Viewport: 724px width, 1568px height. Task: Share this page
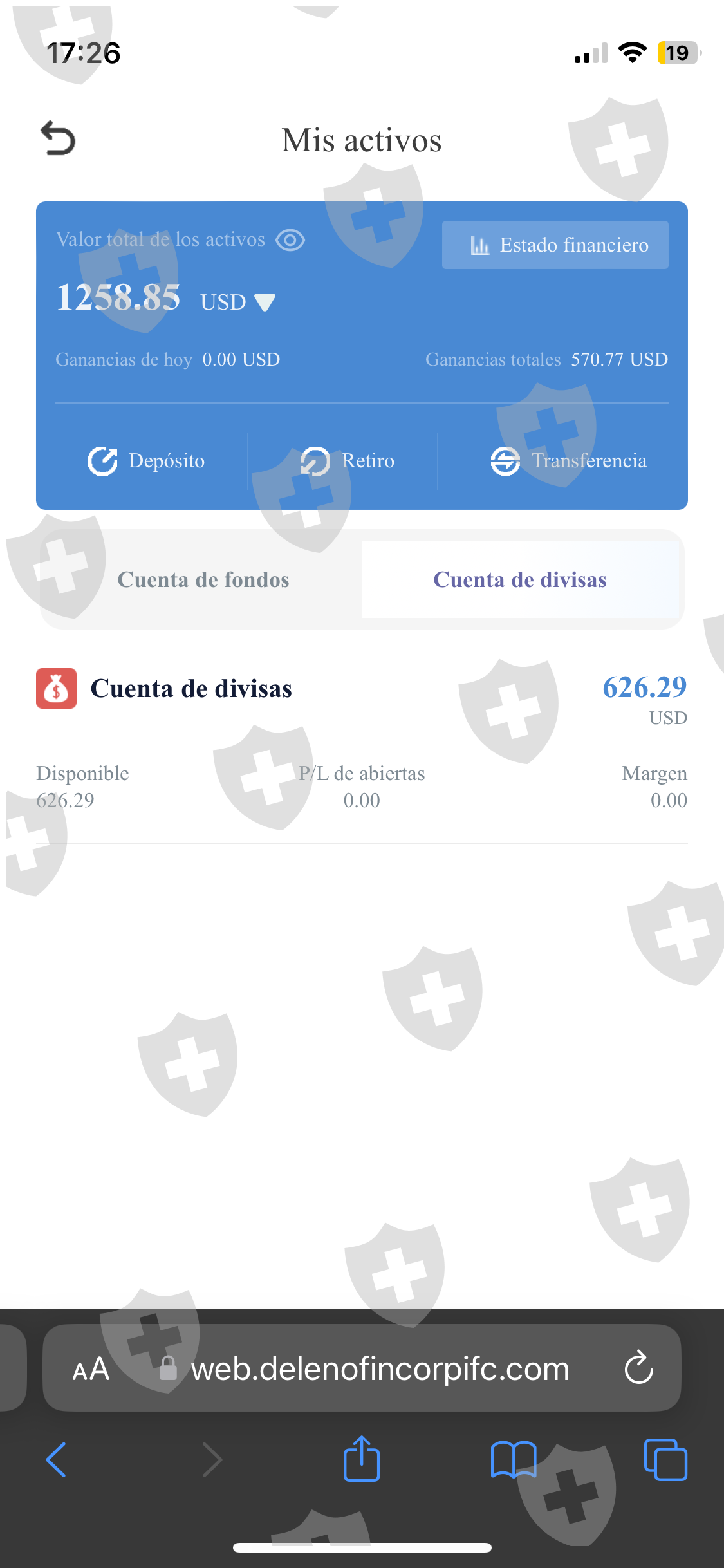(362, 1458)
